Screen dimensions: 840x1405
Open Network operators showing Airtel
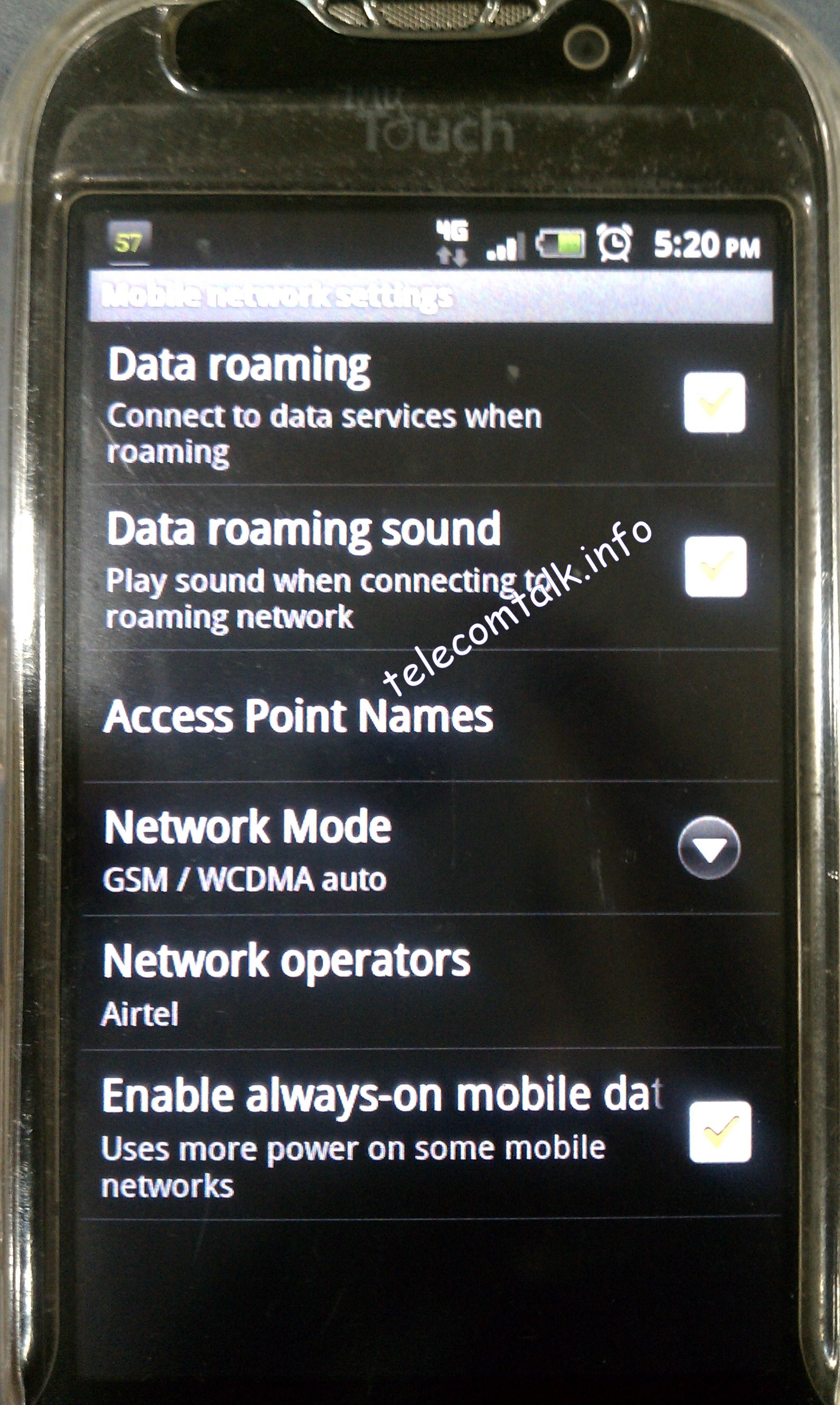click(x=430, y=981)
